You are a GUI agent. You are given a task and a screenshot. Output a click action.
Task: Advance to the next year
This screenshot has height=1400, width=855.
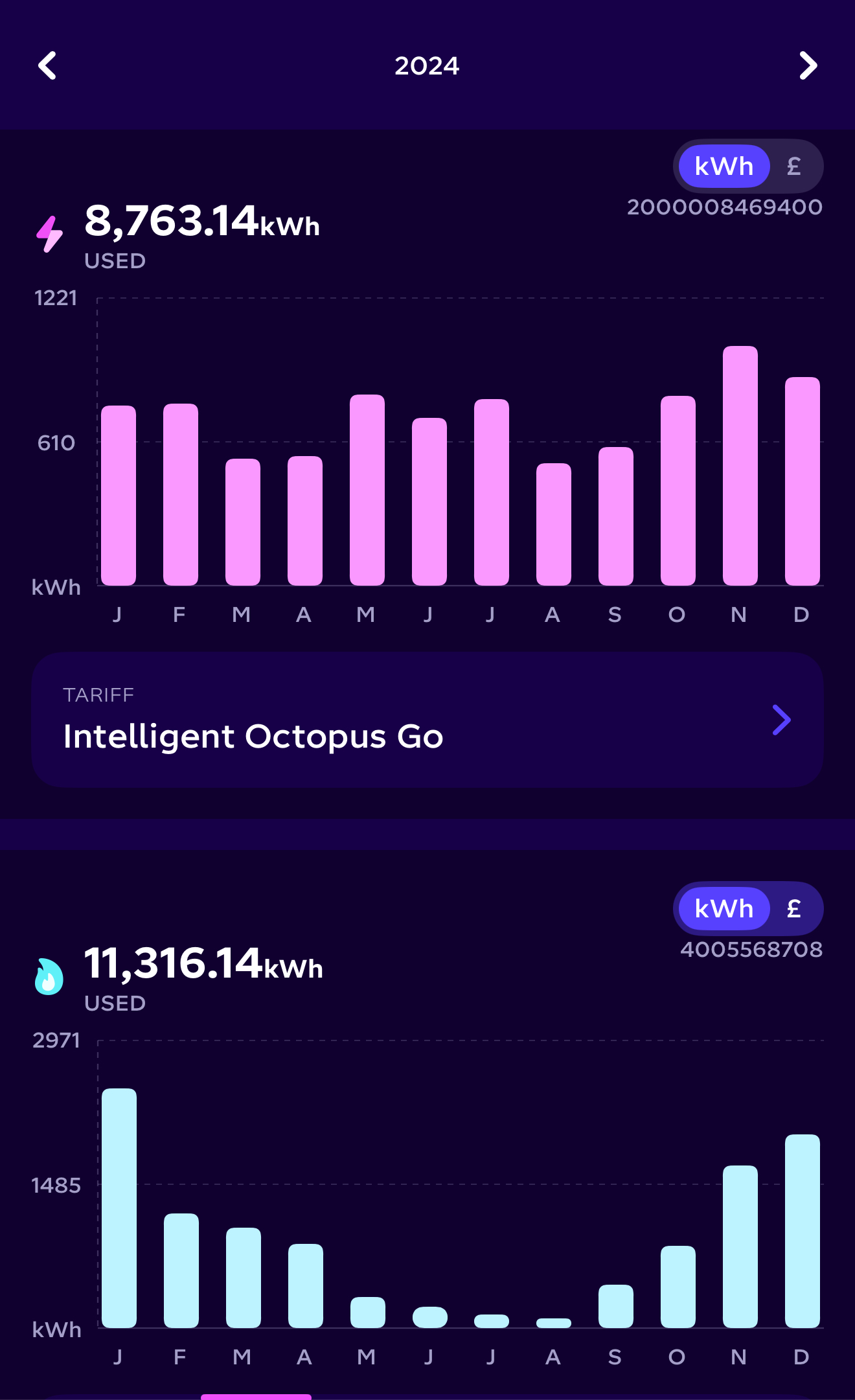coord(808,65)
